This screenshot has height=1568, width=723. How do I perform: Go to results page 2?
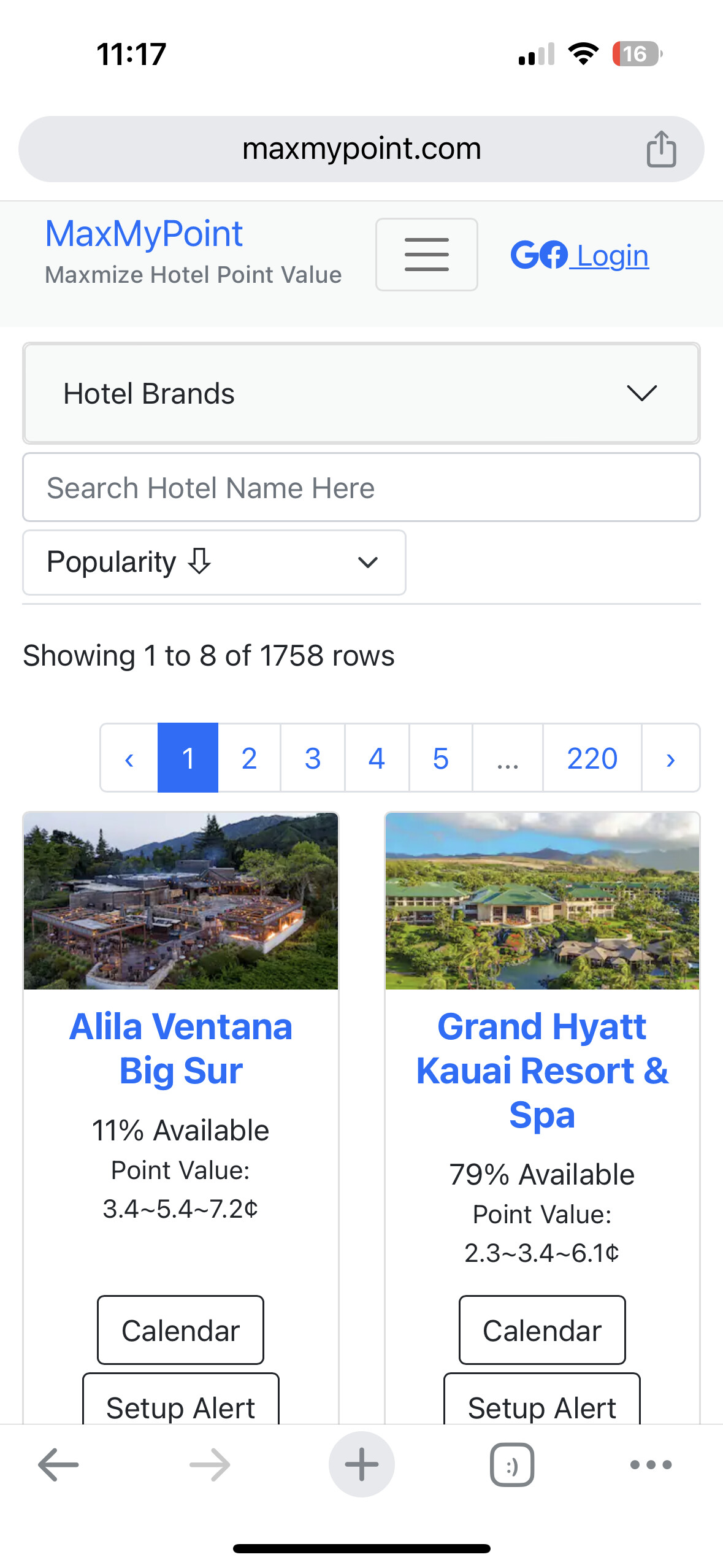pyautogui.click(x=249, y=758)
